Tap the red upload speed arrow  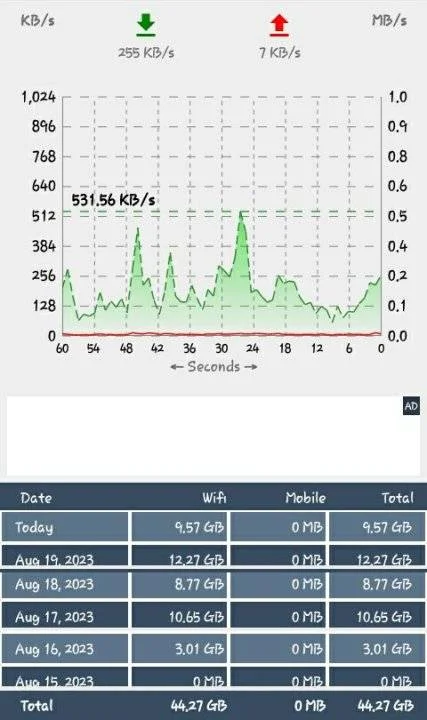pyautogui.click(x=279, y=25)
